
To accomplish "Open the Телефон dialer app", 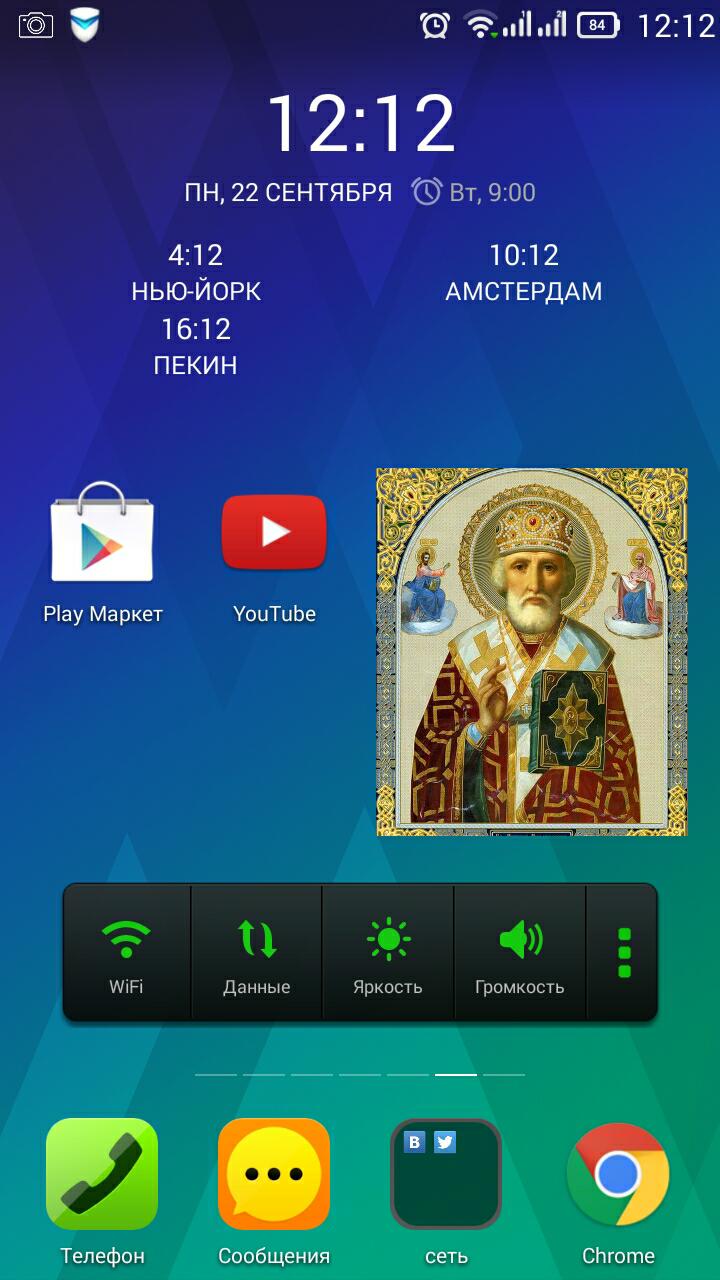I will (102, 1174).
